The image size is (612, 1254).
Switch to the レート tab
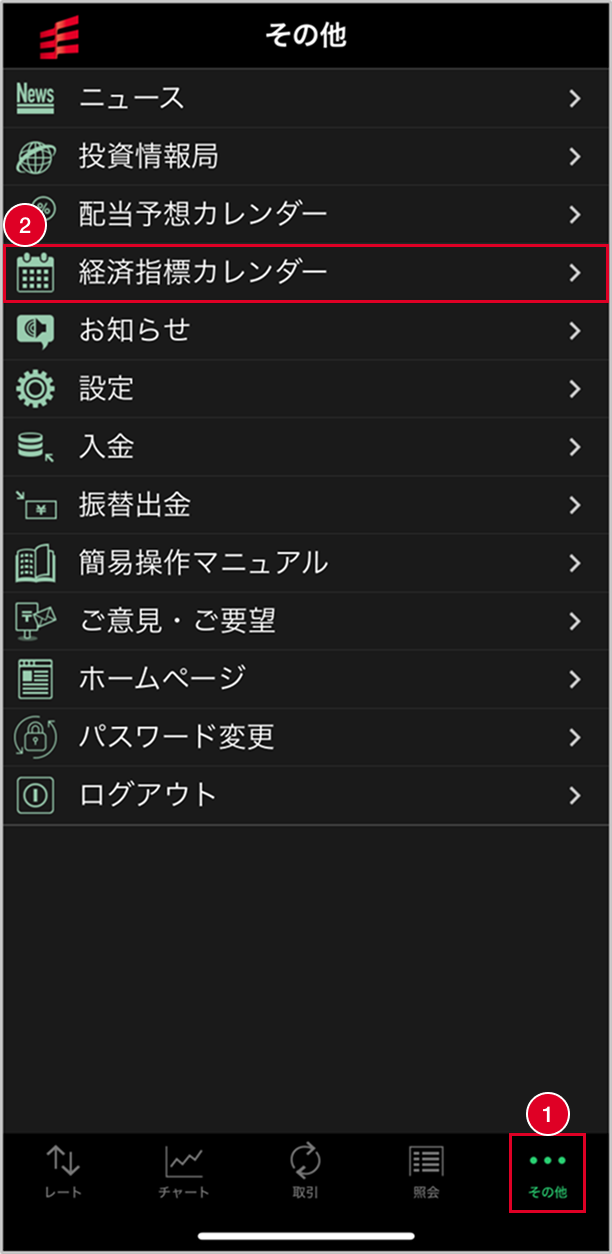coord(63,1172)
